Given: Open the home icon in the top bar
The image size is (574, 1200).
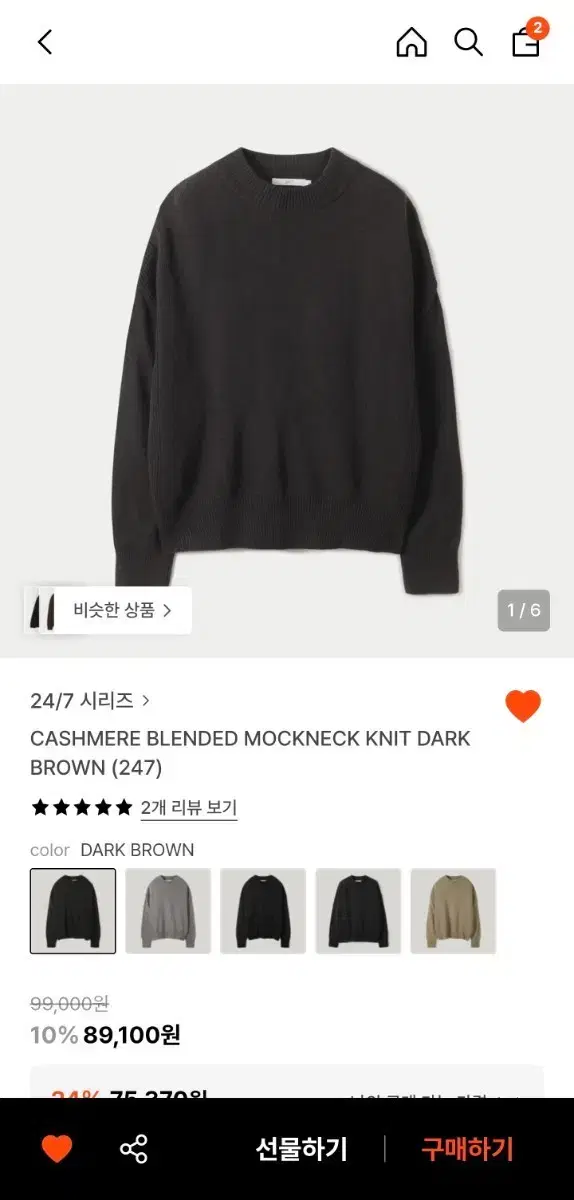Looking at the screenshot, I should (411, 42).
